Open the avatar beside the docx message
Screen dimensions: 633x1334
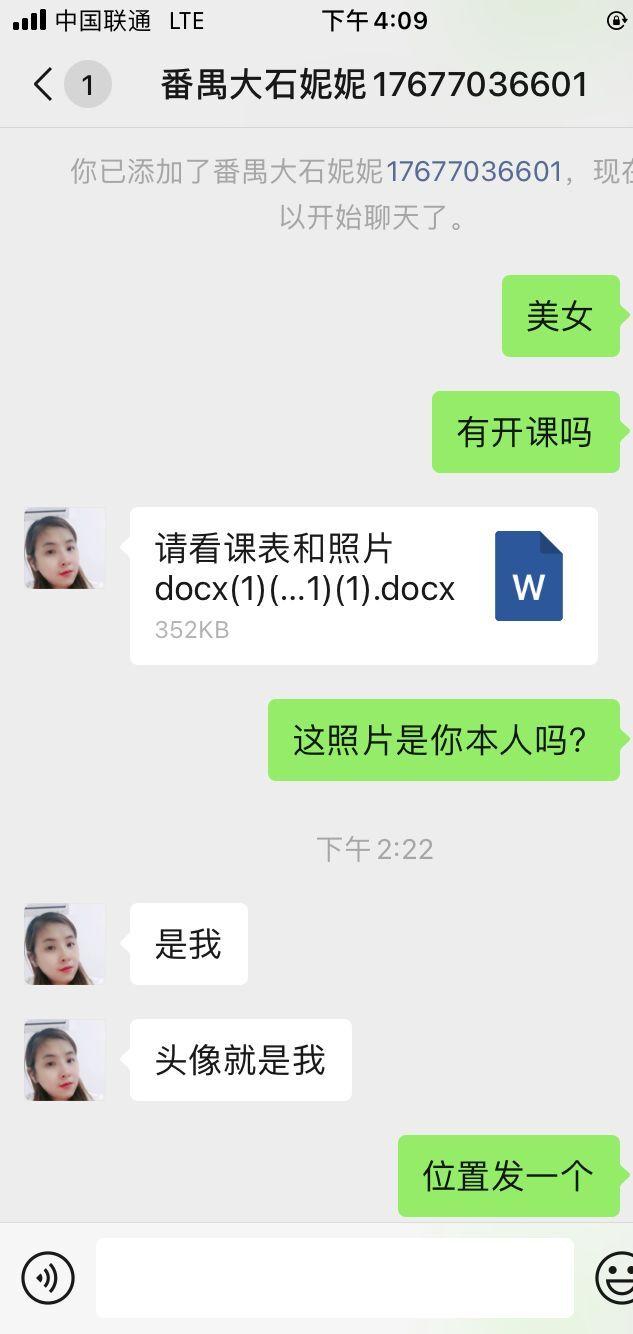click(x=65, y=548)
